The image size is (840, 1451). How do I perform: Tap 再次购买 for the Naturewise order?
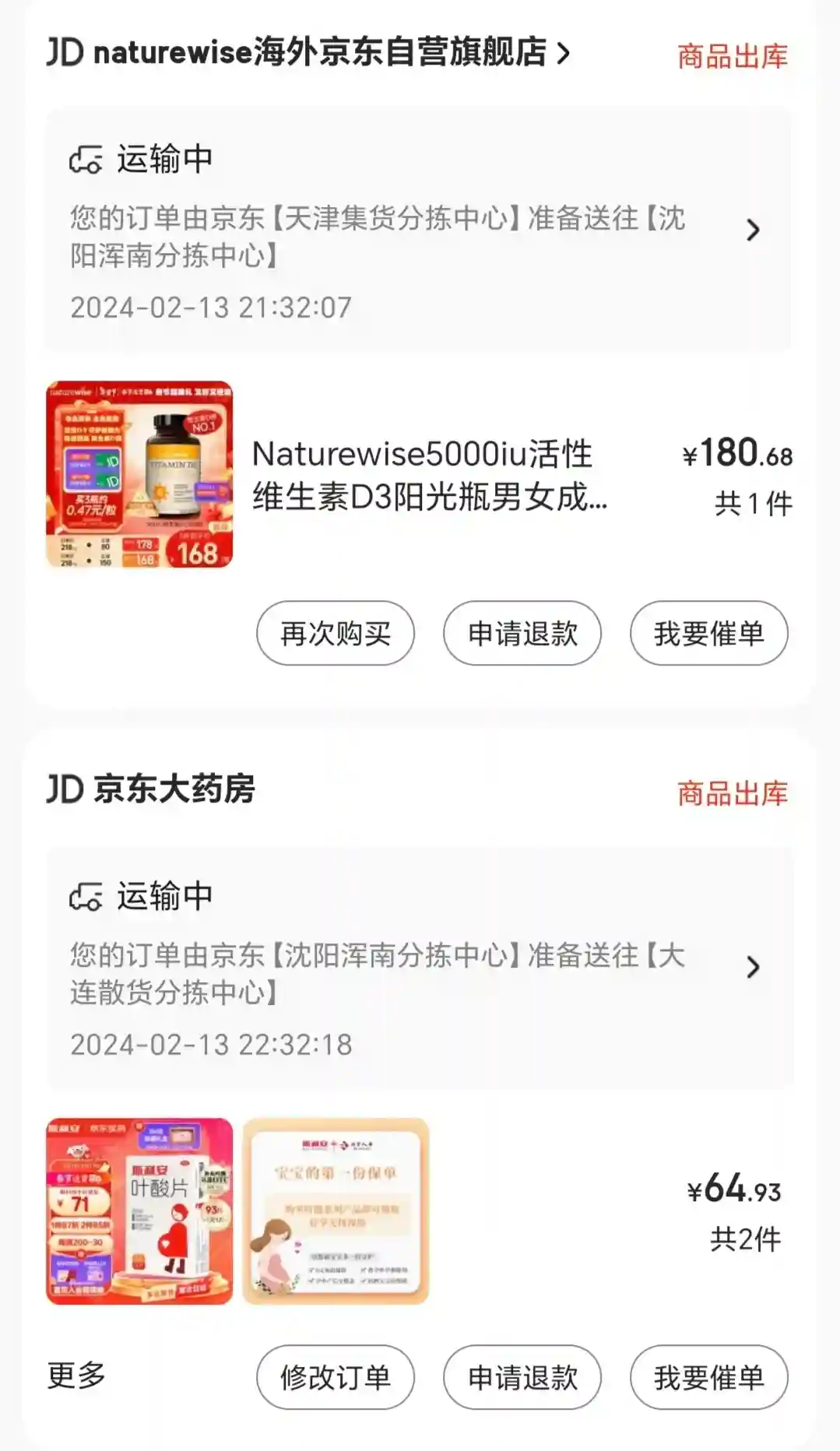[336, 634]
